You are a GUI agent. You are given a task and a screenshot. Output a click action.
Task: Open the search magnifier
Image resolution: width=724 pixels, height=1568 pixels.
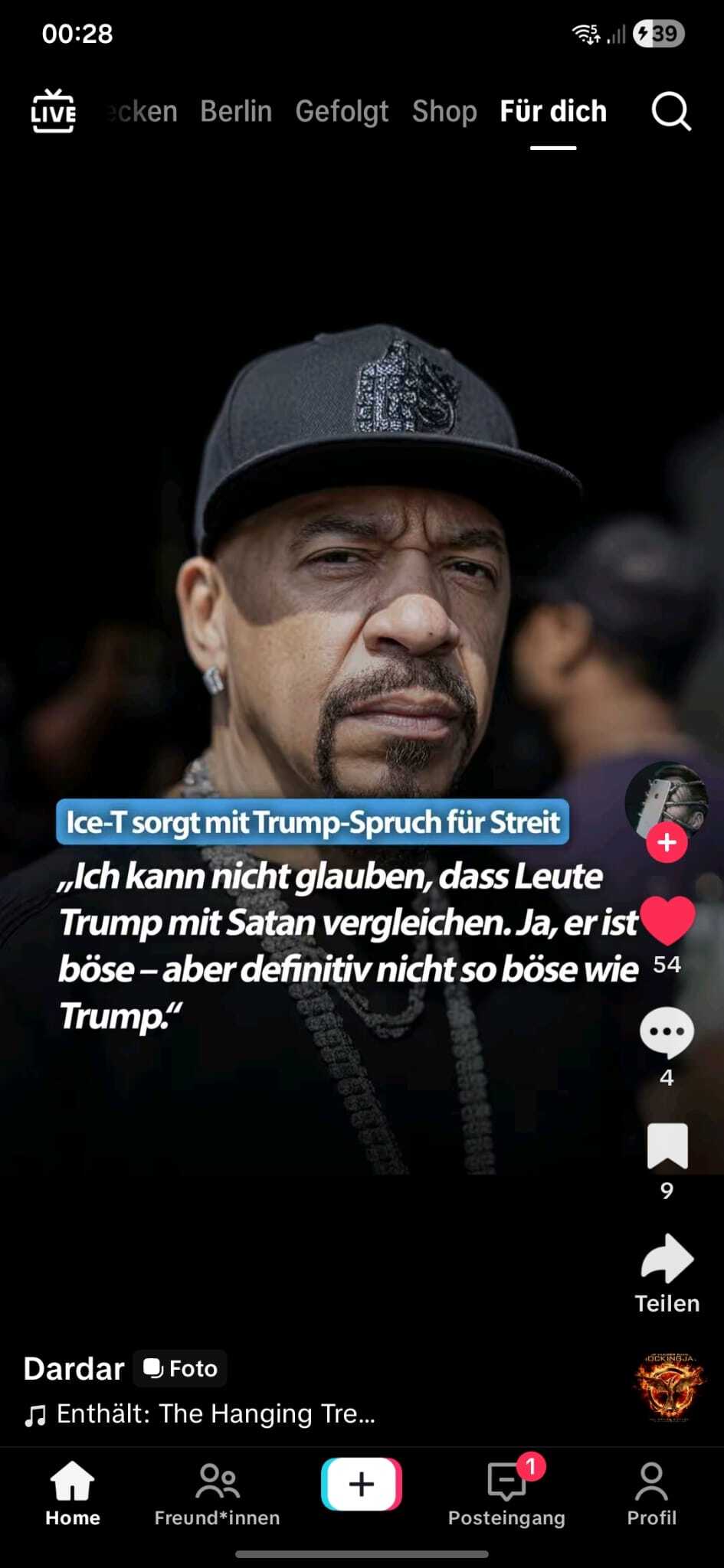coord(671,112)
